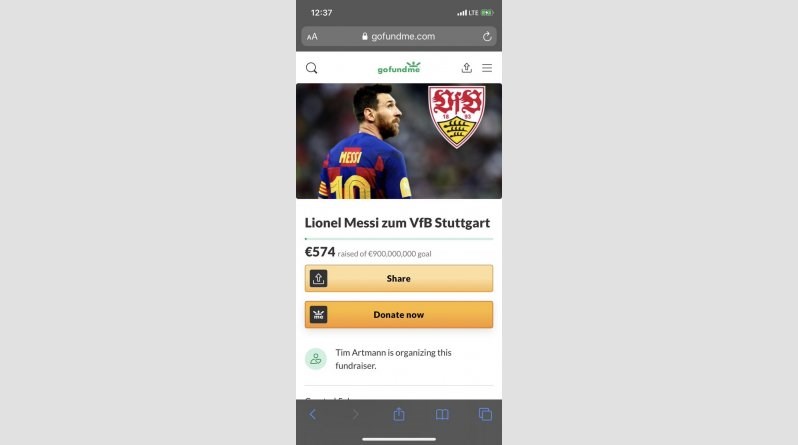Open the GoFundMe search icon
The image size is (798, 445).
pos(312,68)
